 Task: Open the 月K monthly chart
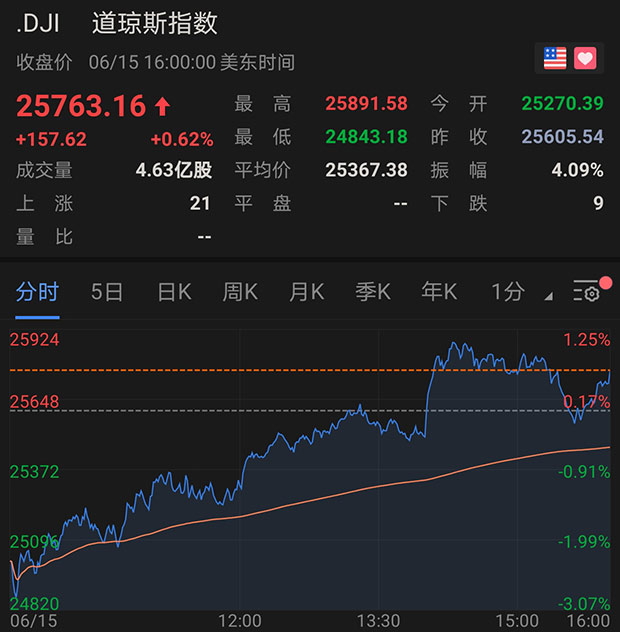306,292
